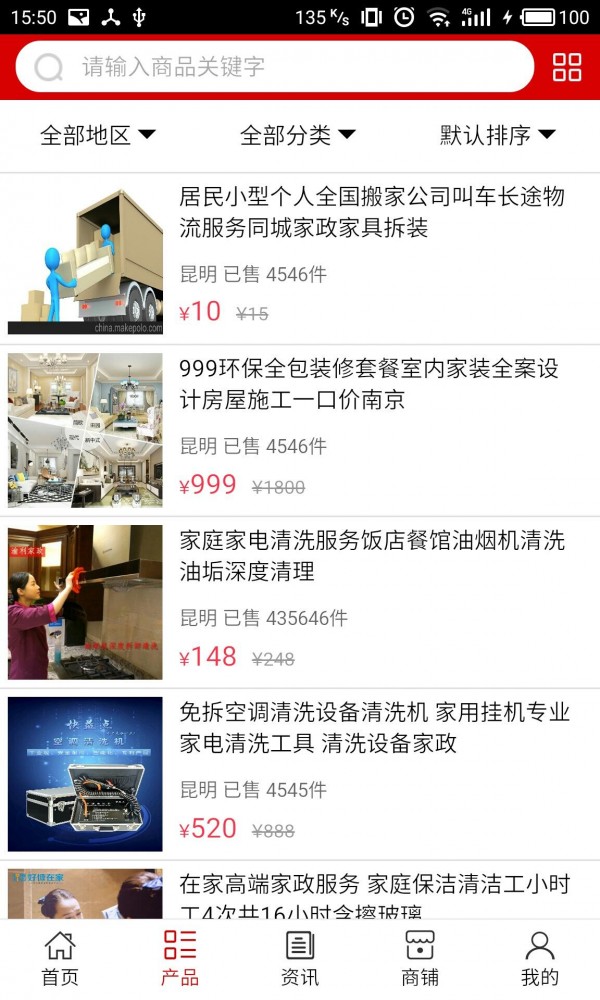Open the grid category icon
The image size is (600, 1000).
click(x=567, y=67)
